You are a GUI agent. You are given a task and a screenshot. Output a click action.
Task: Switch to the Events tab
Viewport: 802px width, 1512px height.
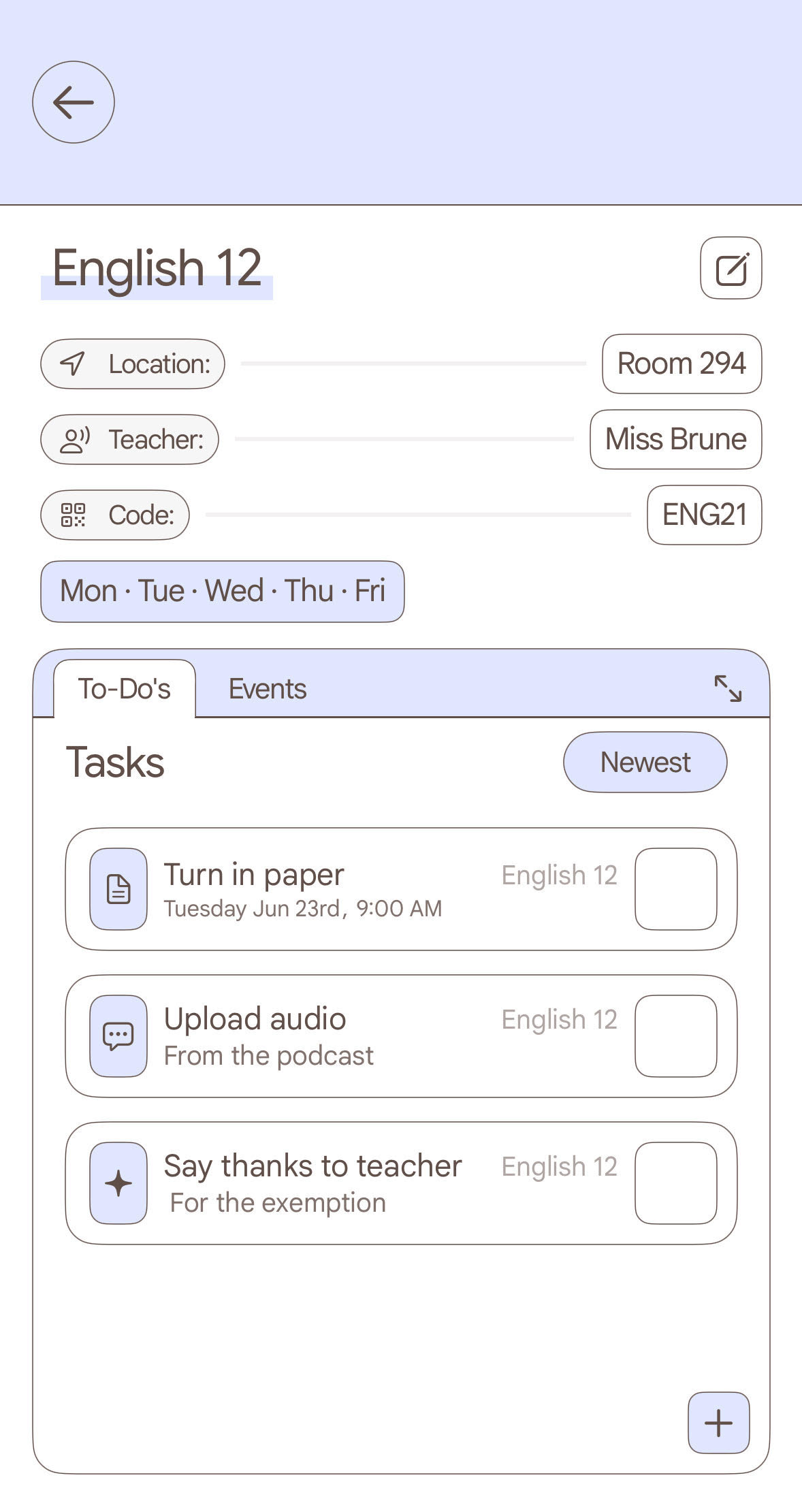click(x=268, y=689)
